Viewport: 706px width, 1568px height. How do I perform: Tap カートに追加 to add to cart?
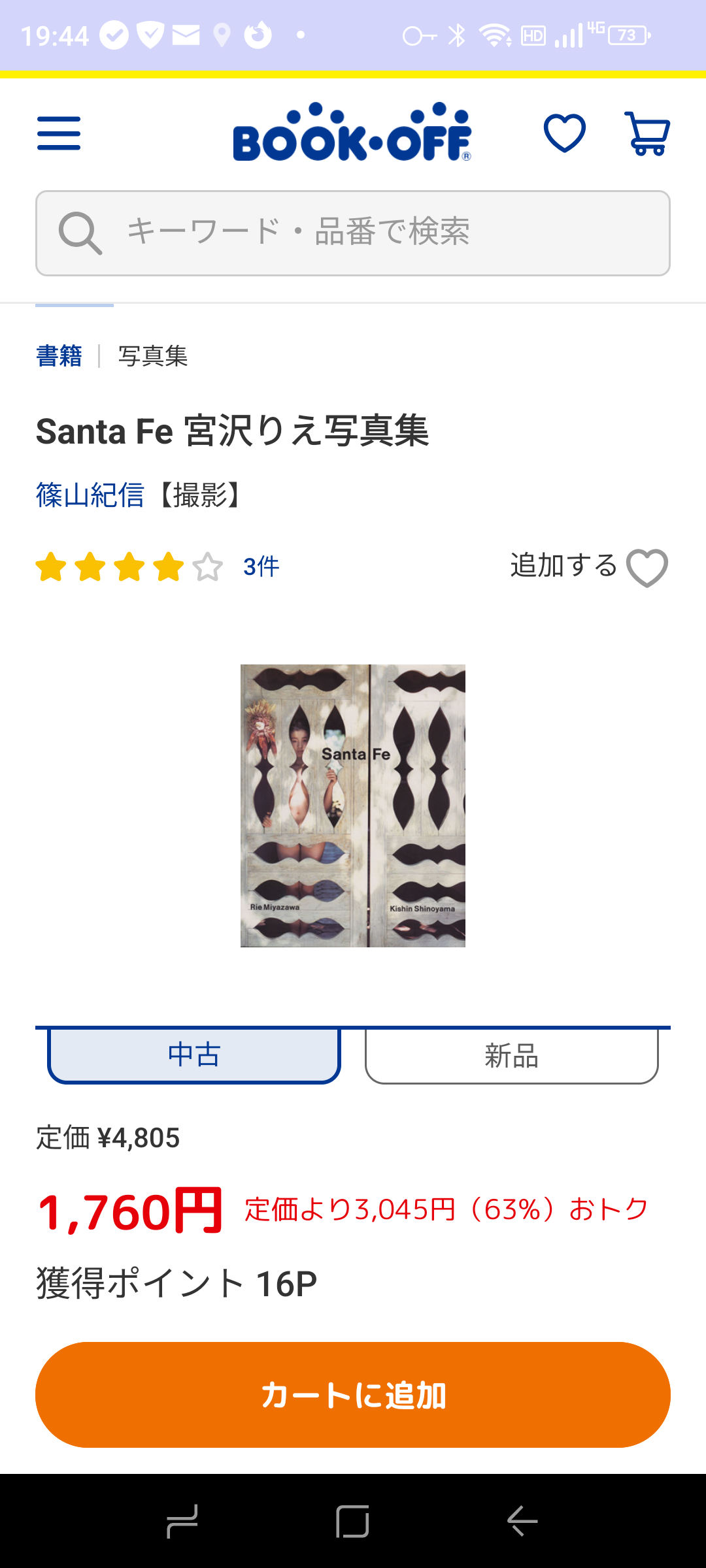(x=353, y=1395)
